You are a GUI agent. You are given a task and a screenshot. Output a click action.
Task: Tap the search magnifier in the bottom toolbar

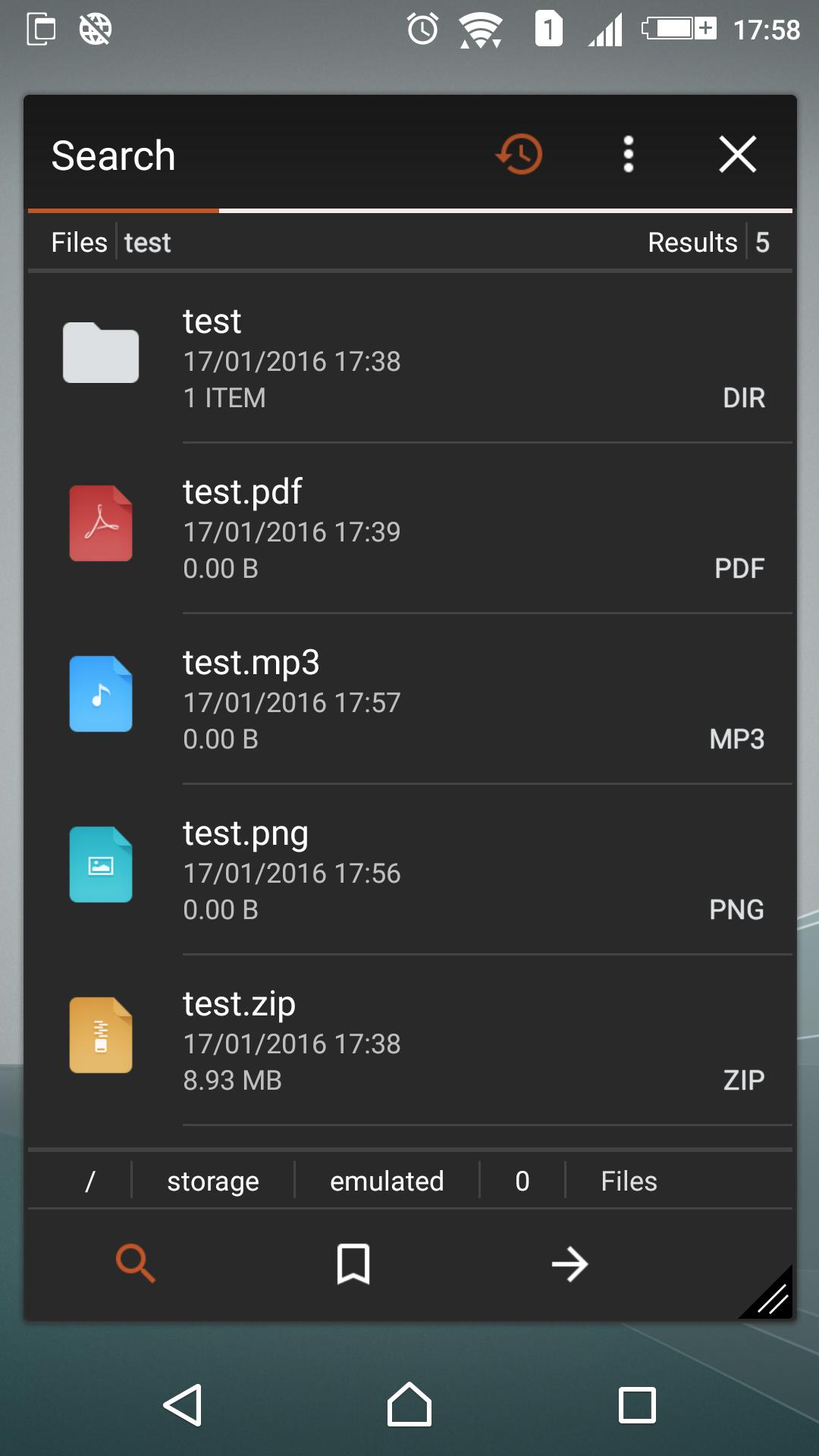136,1263
